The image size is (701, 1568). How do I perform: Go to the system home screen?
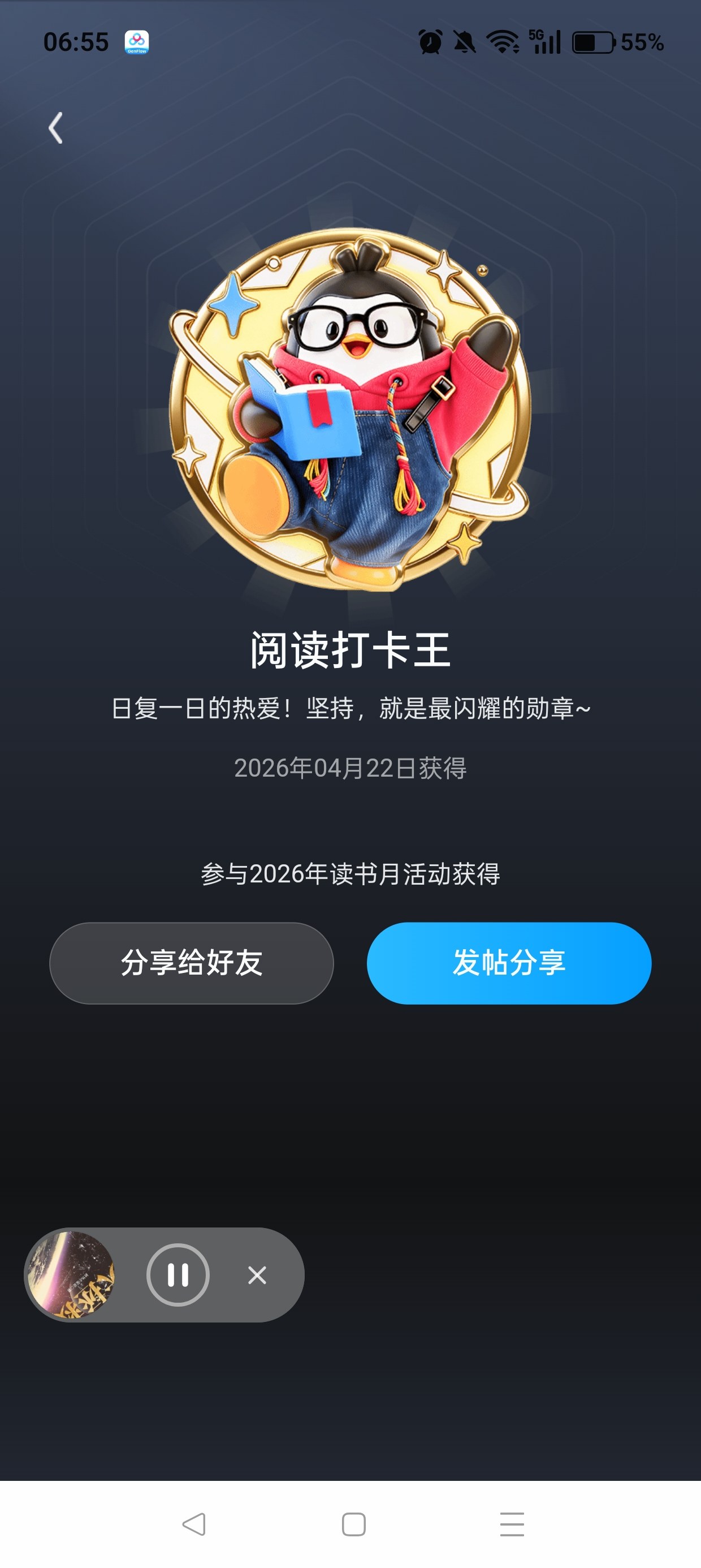point(353,1524)
